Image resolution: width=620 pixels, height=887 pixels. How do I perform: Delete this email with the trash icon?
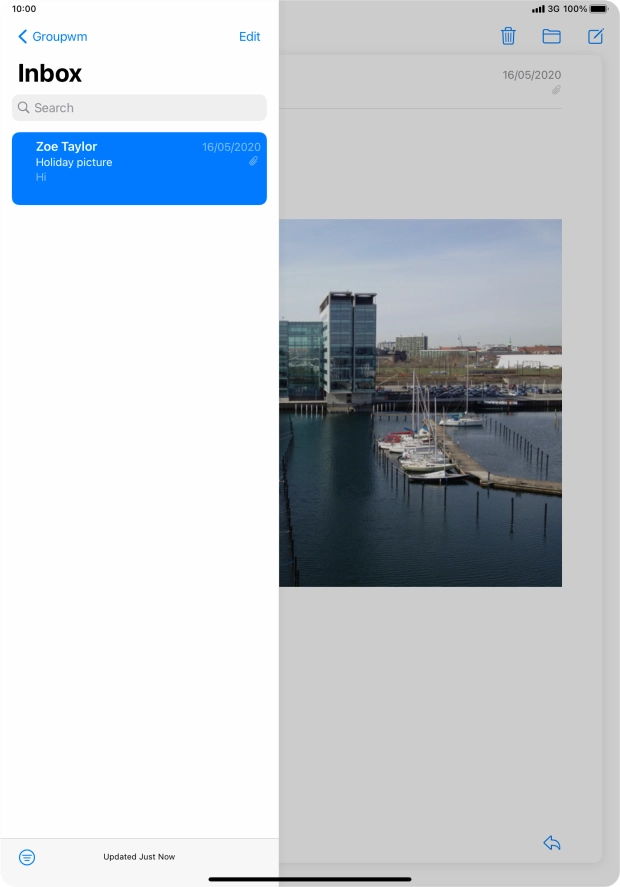tap(508, 37)
